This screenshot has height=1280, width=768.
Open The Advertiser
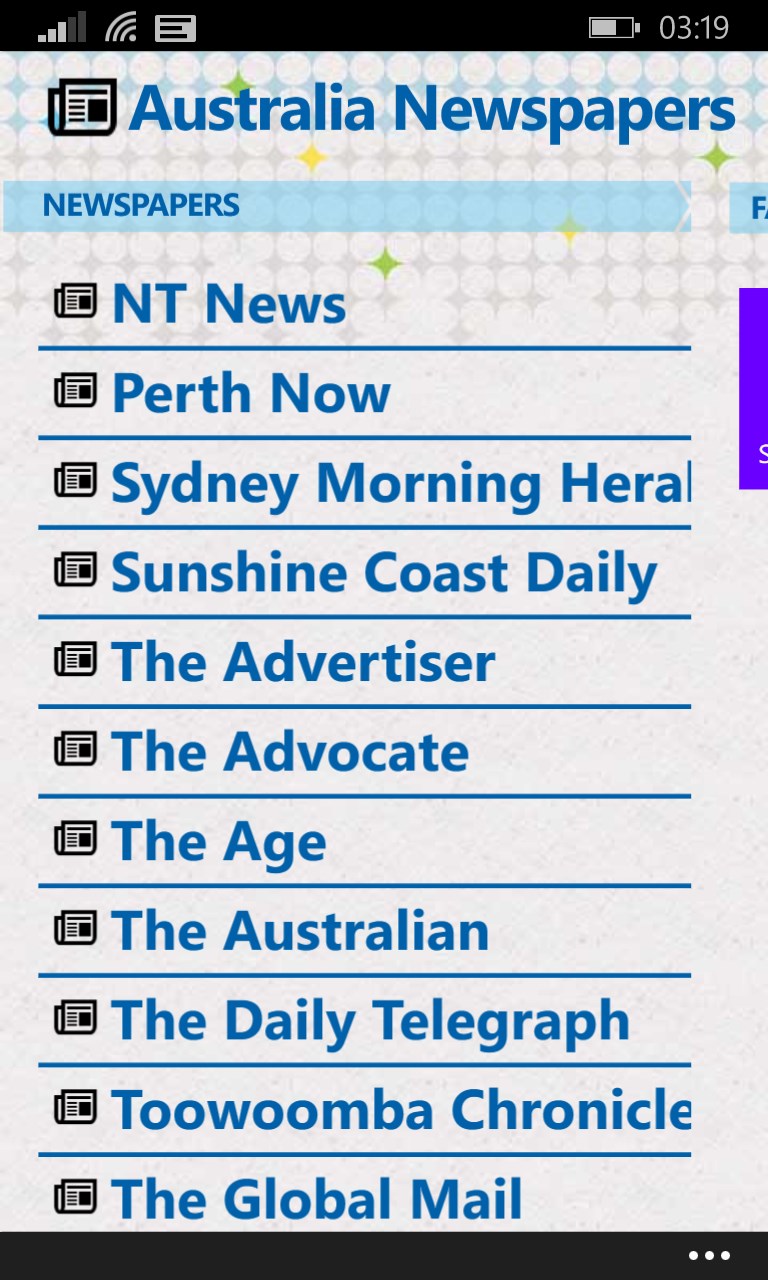coord(300,662)
